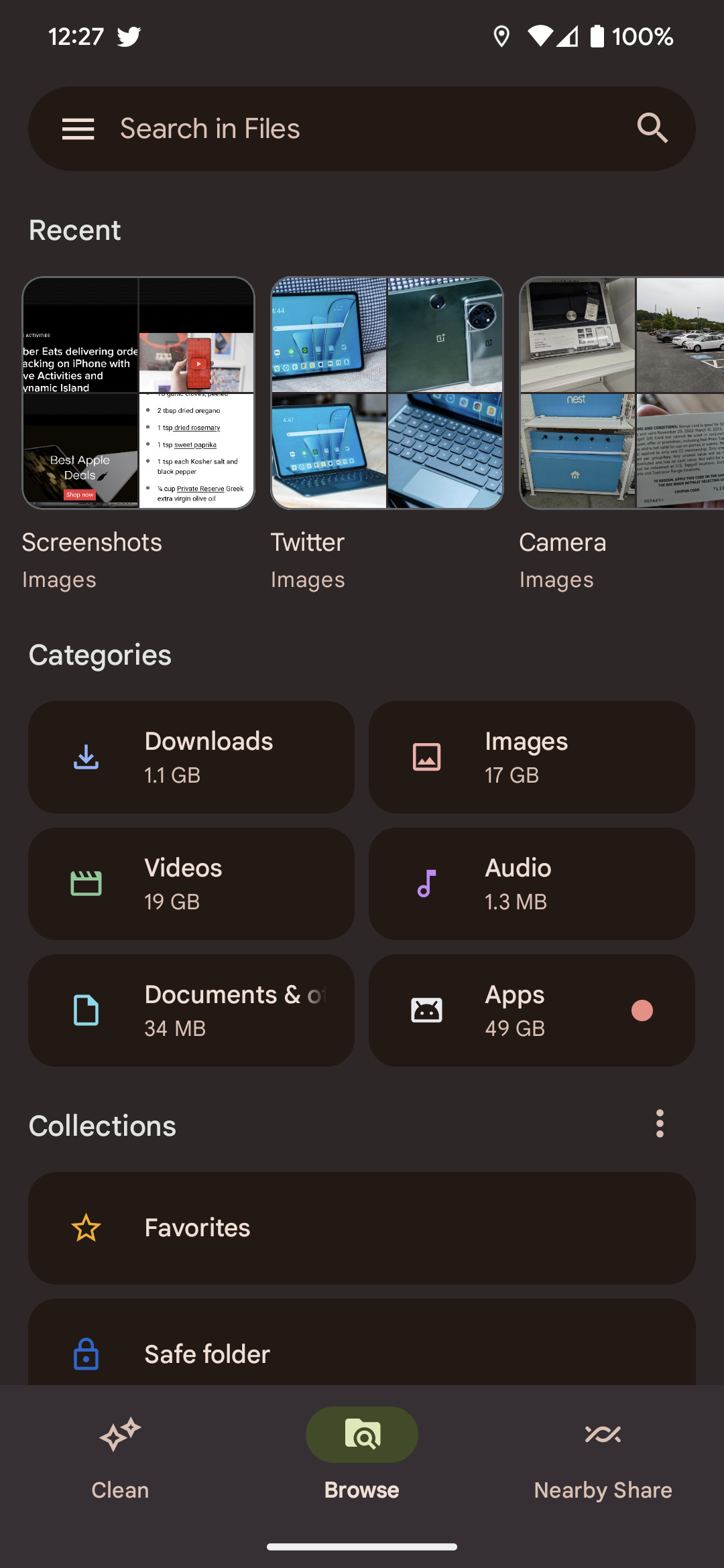724x1568 pixels.
Task: Open the Videos category
Action: (x=191, y=884)
